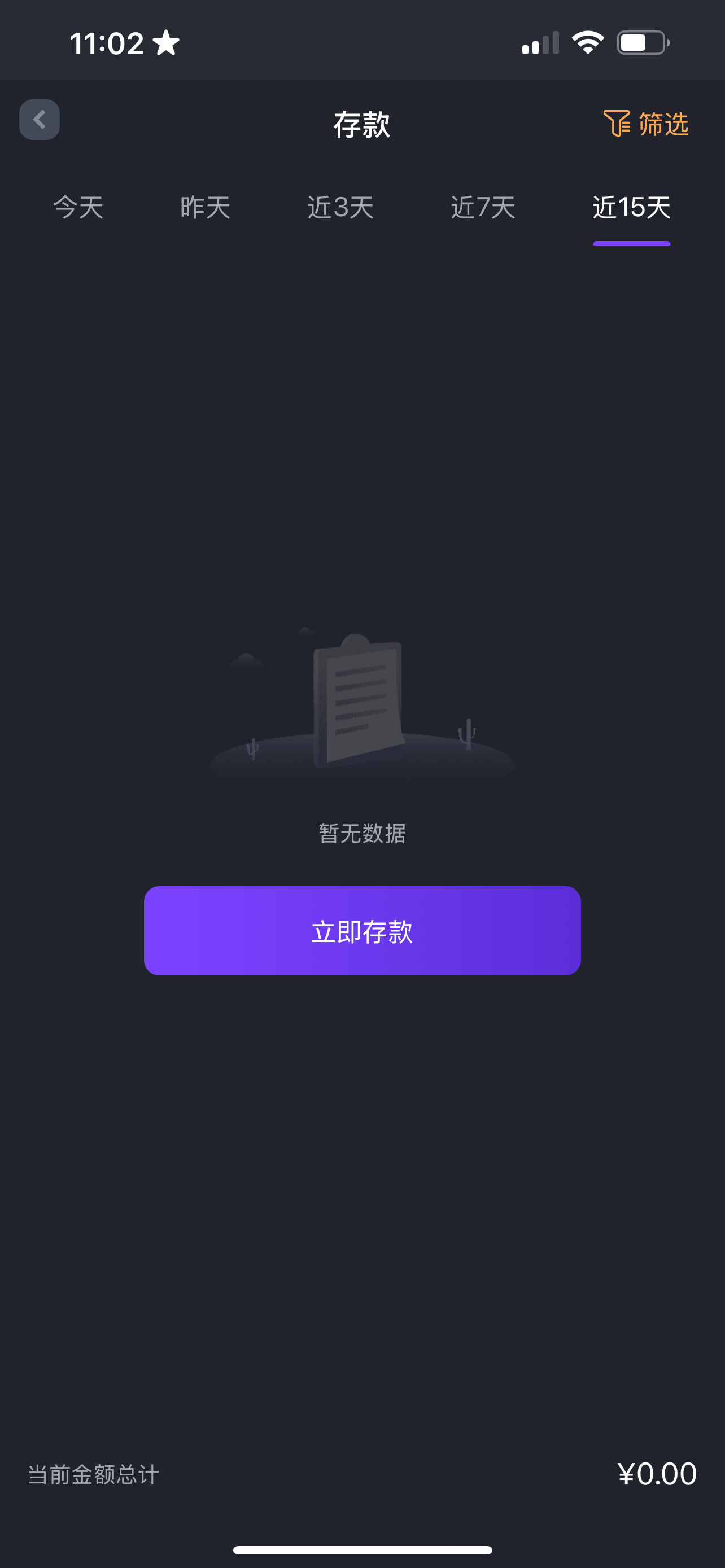Switch to the 今天 tab
This screenshot has height=1568, width=725.
click(x=78, y=208)
